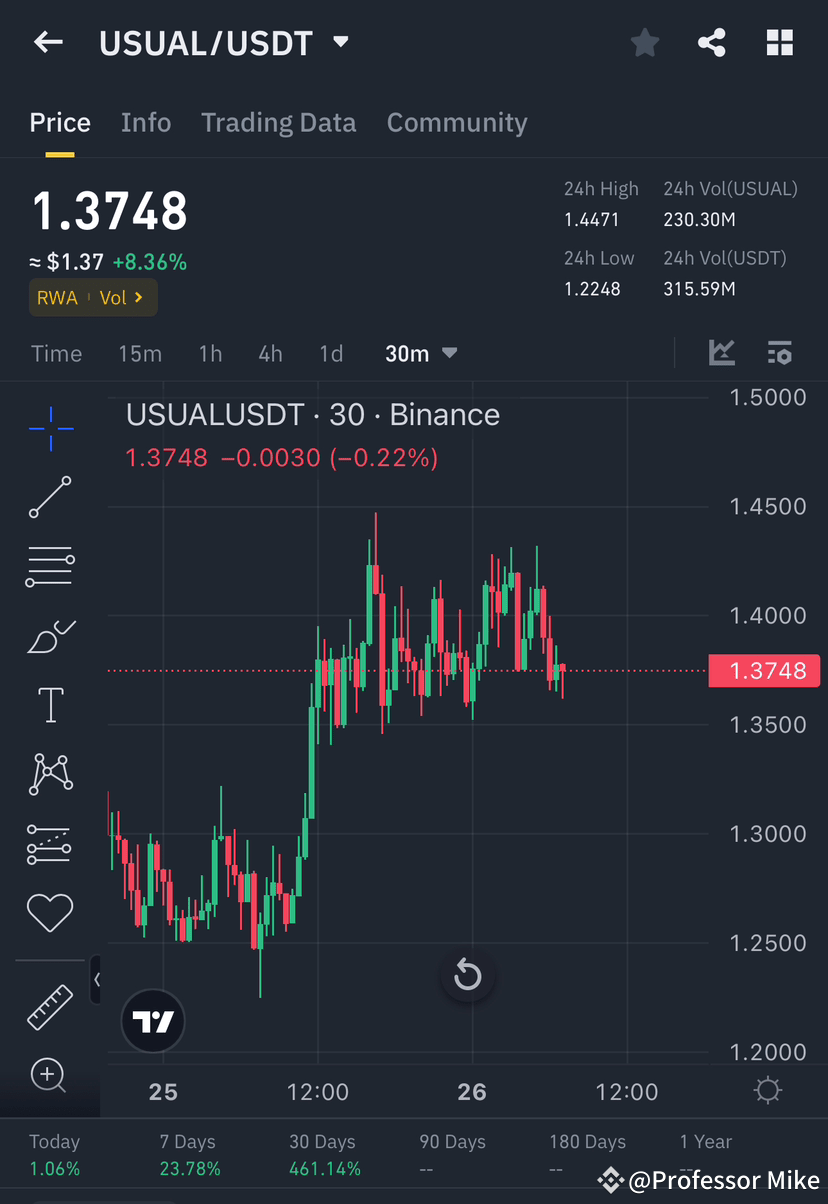Image resolution: width=828 pixels, height=1204 pixels.
Task: Select the text annotation tool
Action: point(50,704)
